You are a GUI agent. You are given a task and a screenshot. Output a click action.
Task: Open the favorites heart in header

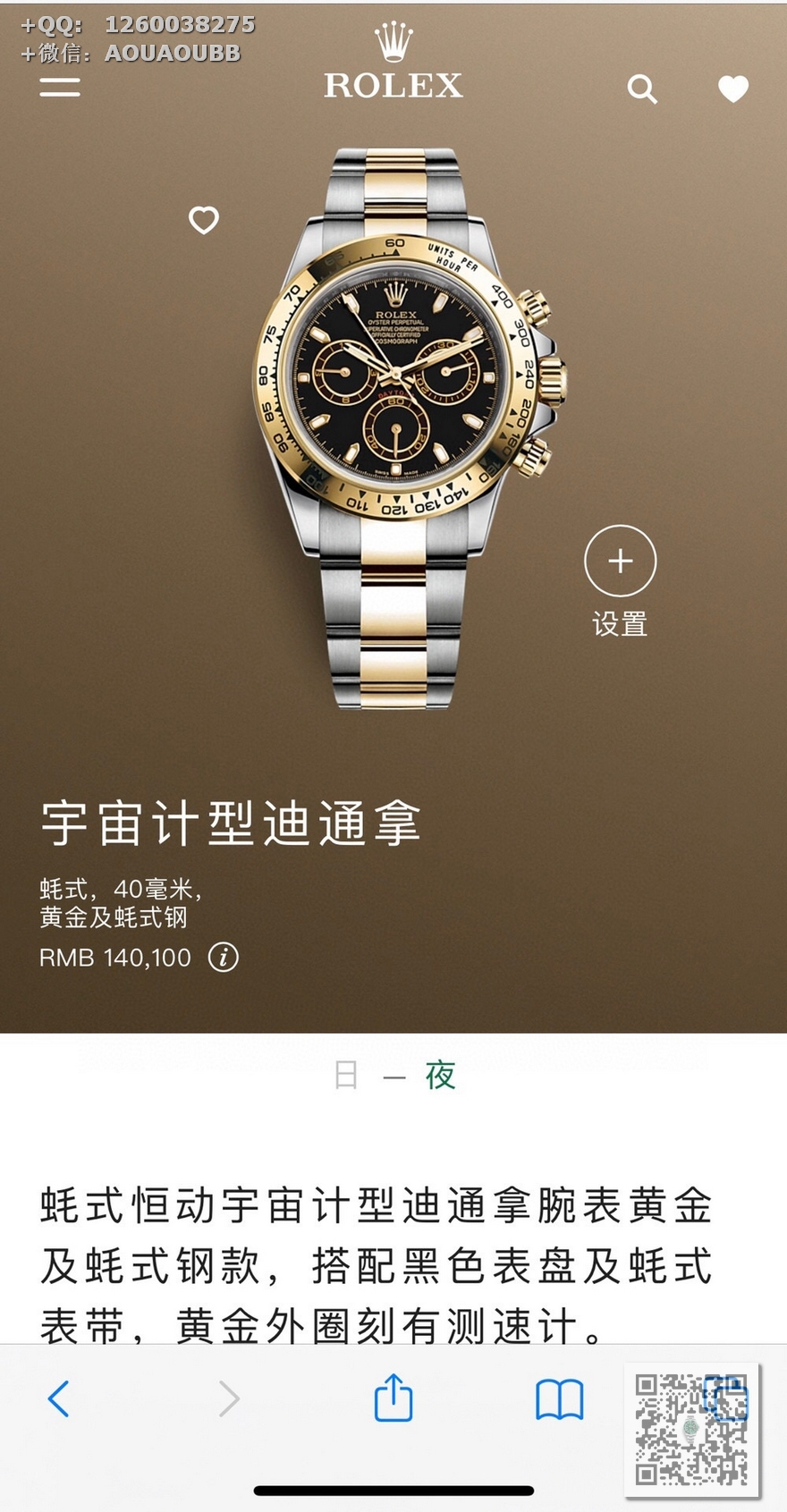click(732, 89)
